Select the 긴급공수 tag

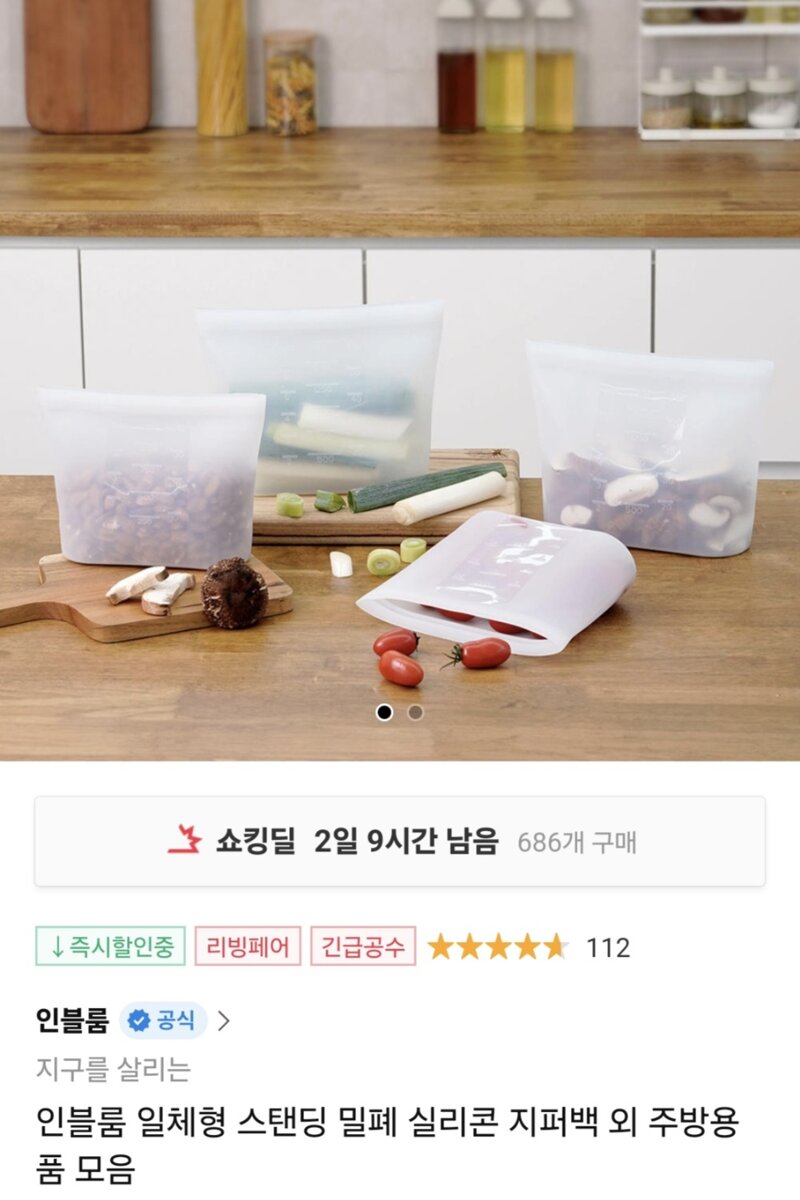click(363, 946)
